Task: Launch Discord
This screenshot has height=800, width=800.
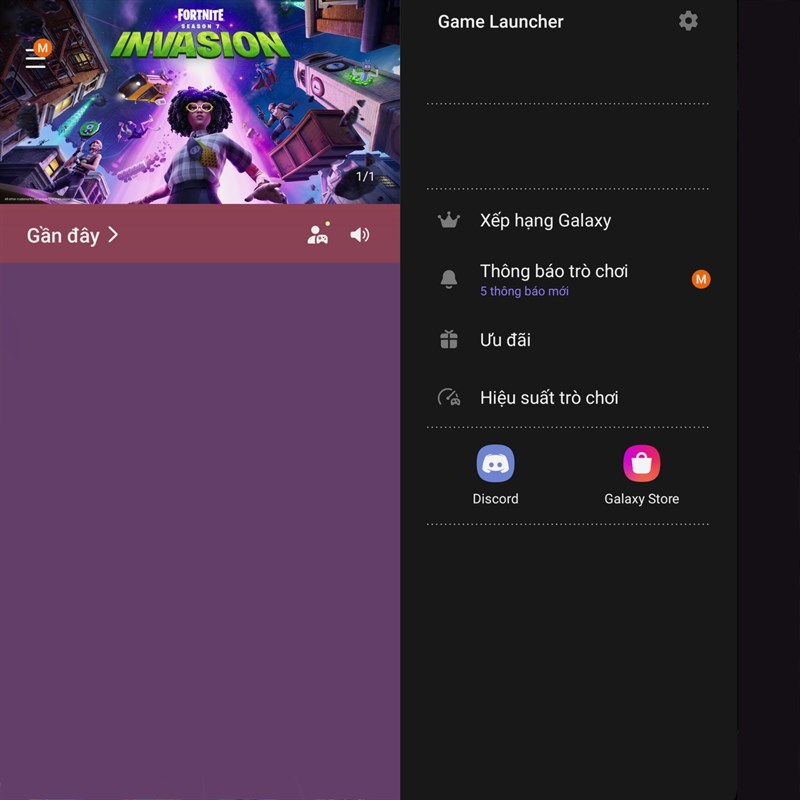Action: 495,475
